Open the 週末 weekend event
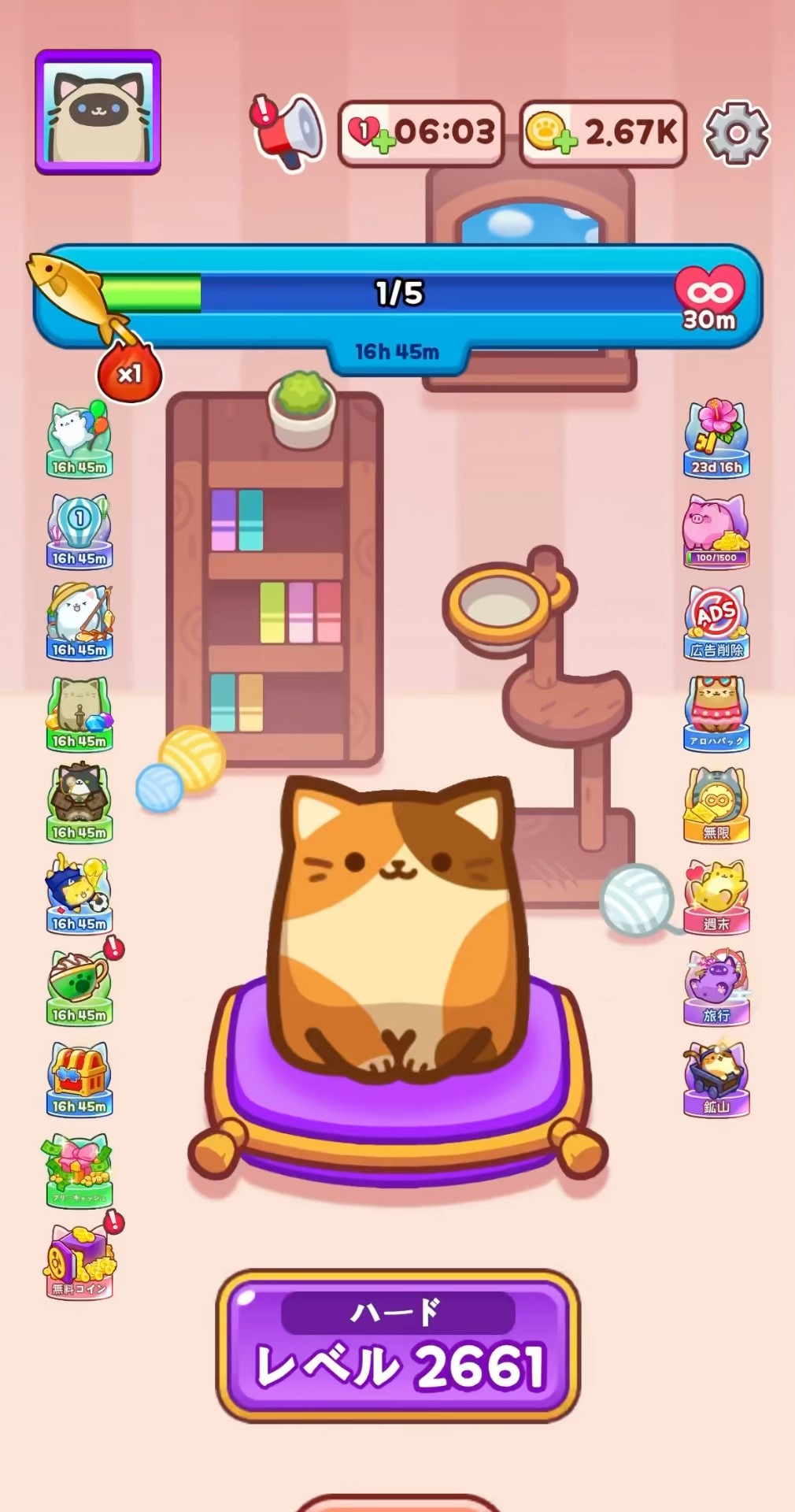795x1512 pixels. [715, 896]
